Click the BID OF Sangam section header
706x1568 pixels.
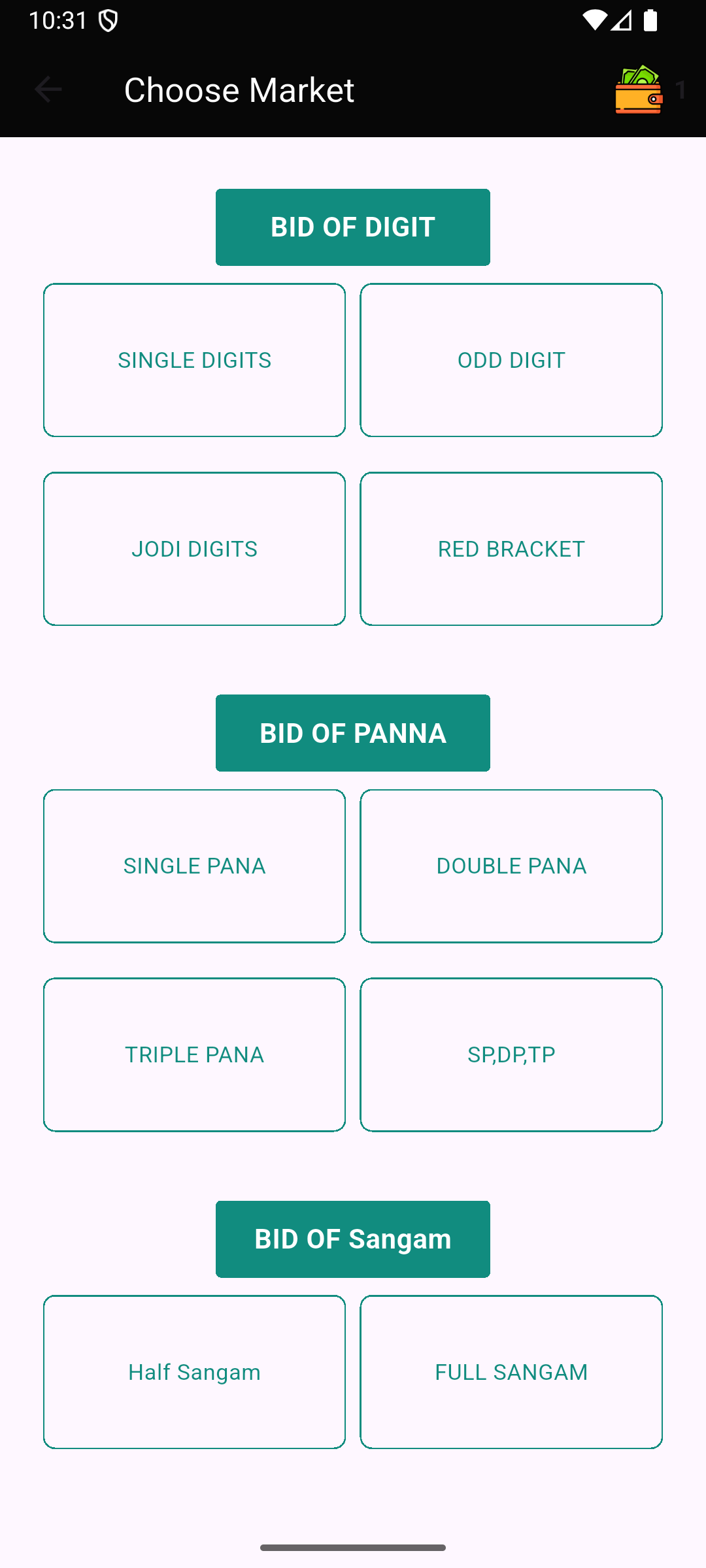(352, 1239)
